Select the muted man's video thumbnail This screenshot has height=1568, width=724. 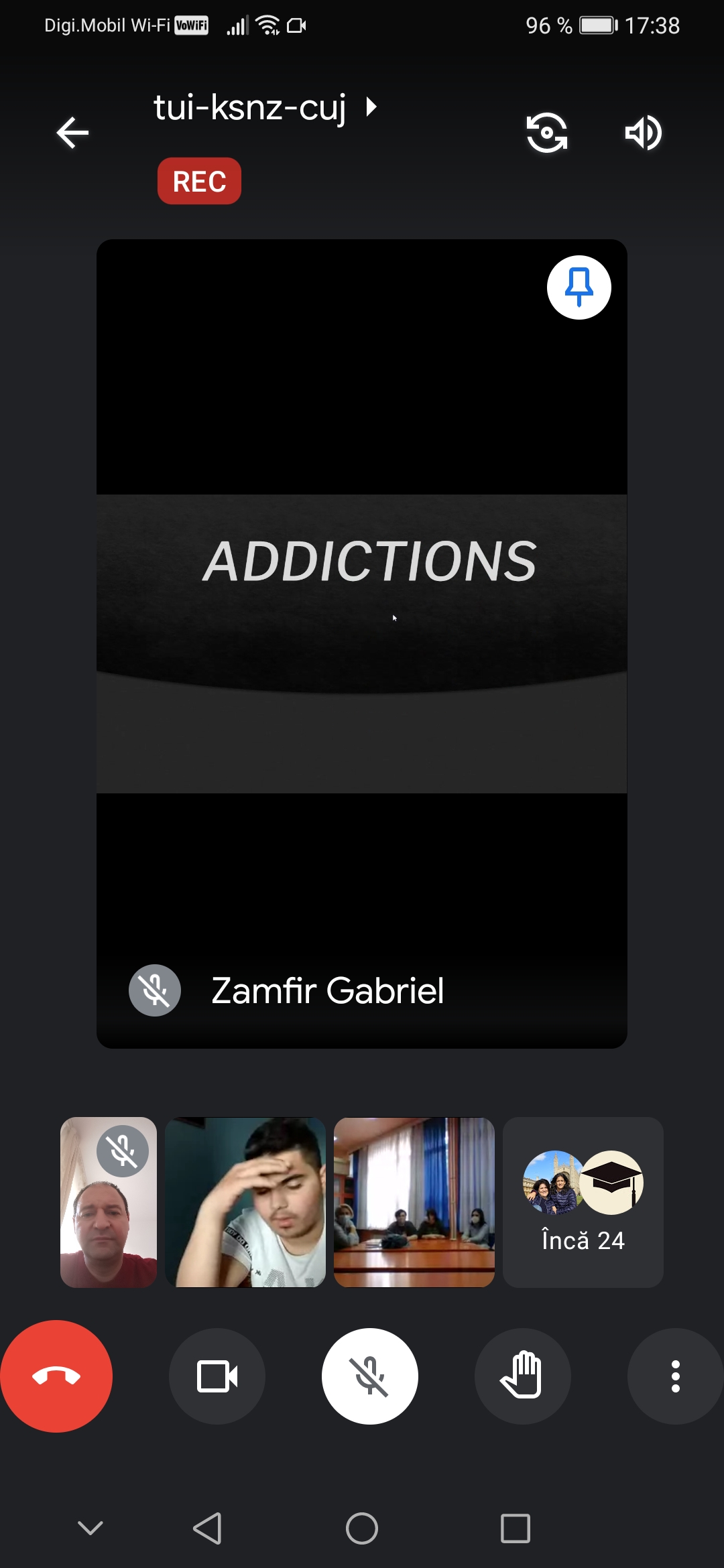click(x=109, y=1201)
